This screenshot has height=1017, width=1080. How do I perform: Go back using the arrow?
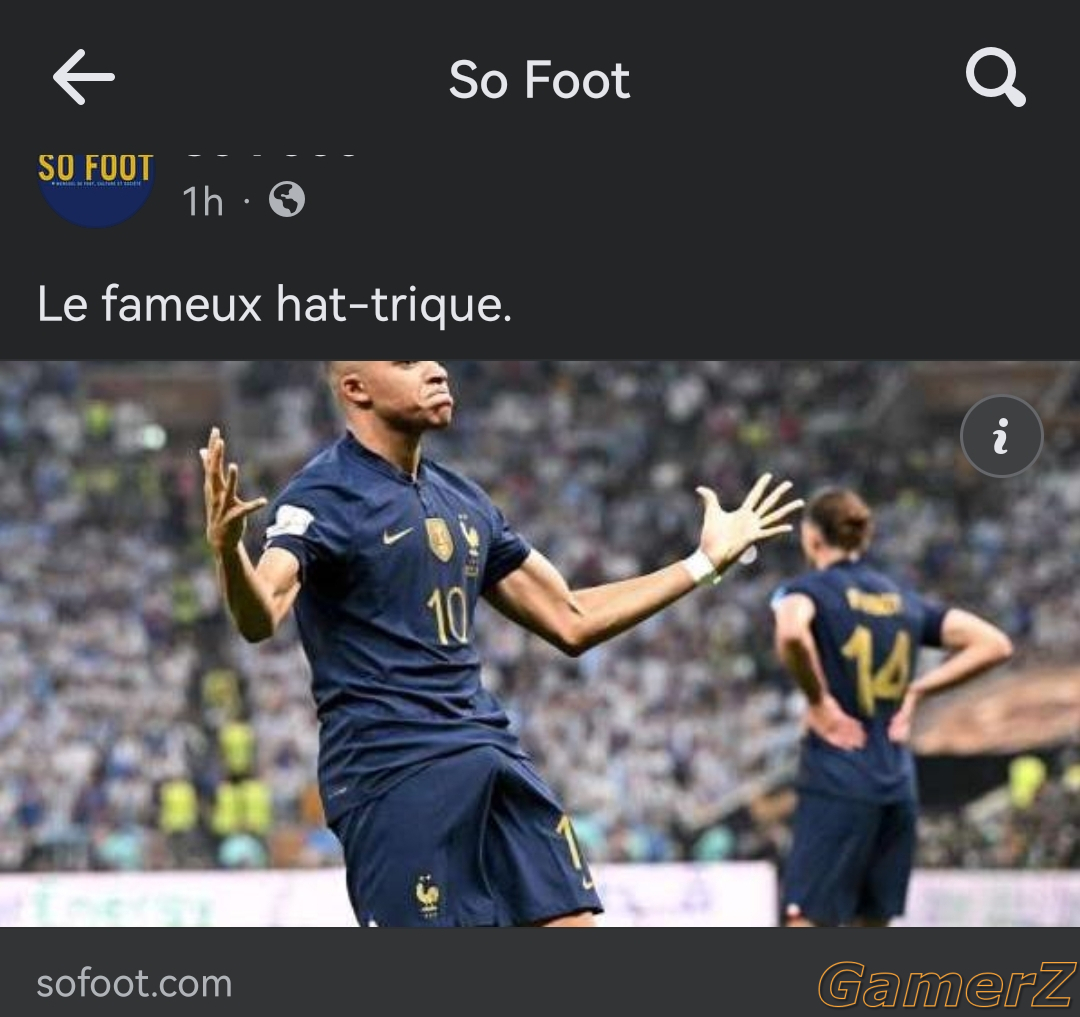[x=84, y=78]
